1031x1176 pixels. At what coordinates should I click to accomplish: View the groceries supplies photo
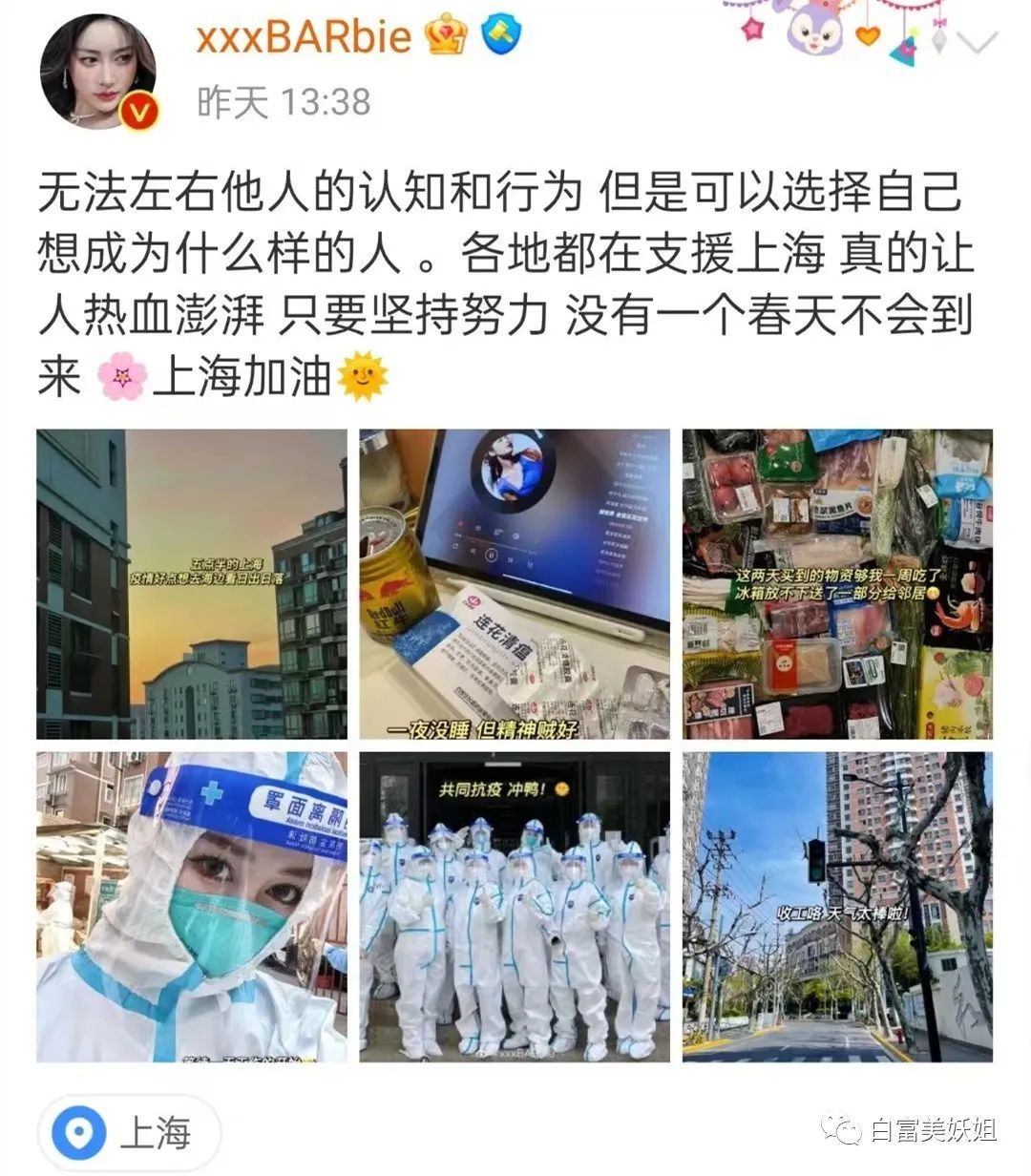click(x=837, y=583)
